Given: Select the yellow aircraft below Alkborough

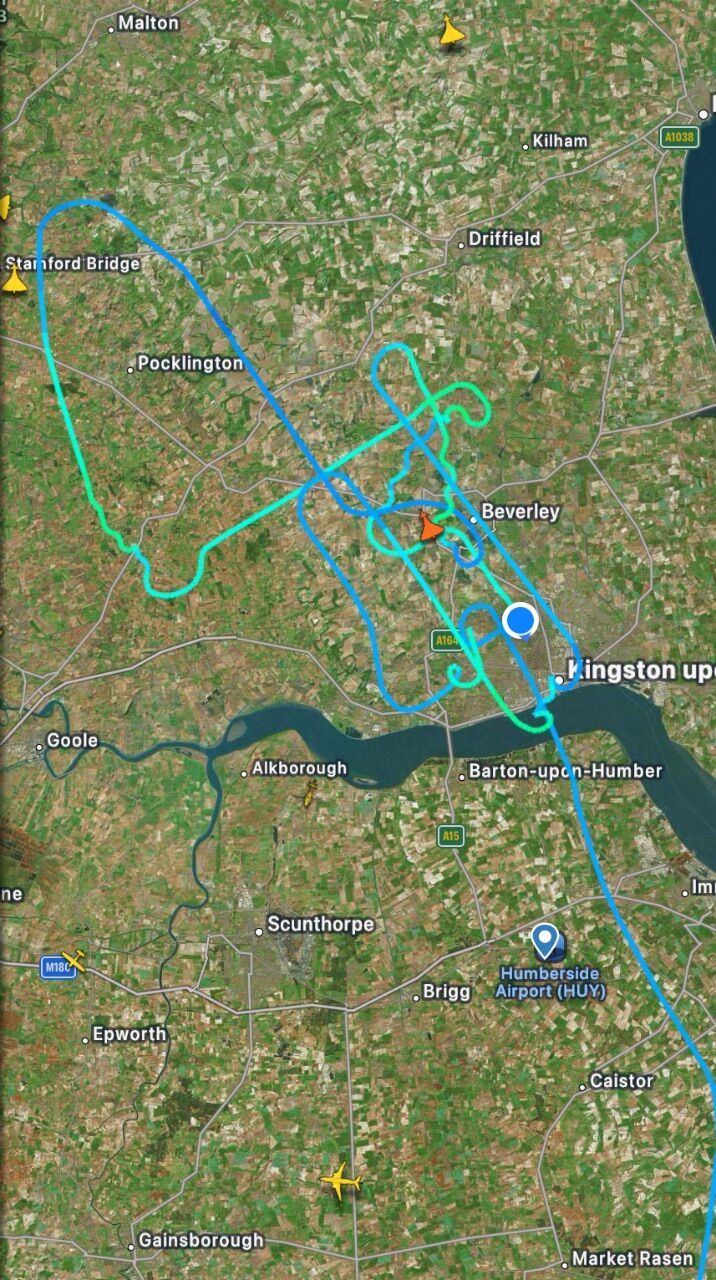Looking at the screenshot, I should pos(310,795).
